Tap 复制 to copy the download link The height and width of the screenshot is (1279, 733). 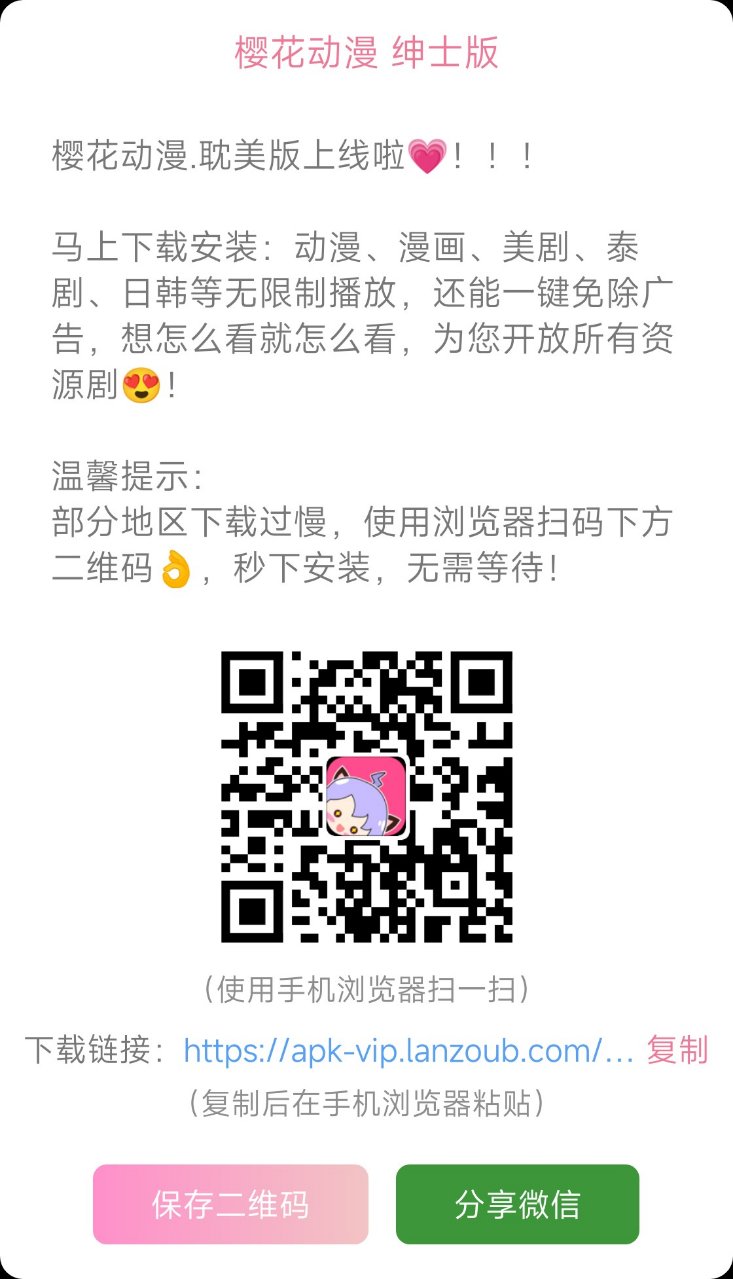pos(677,1050)
